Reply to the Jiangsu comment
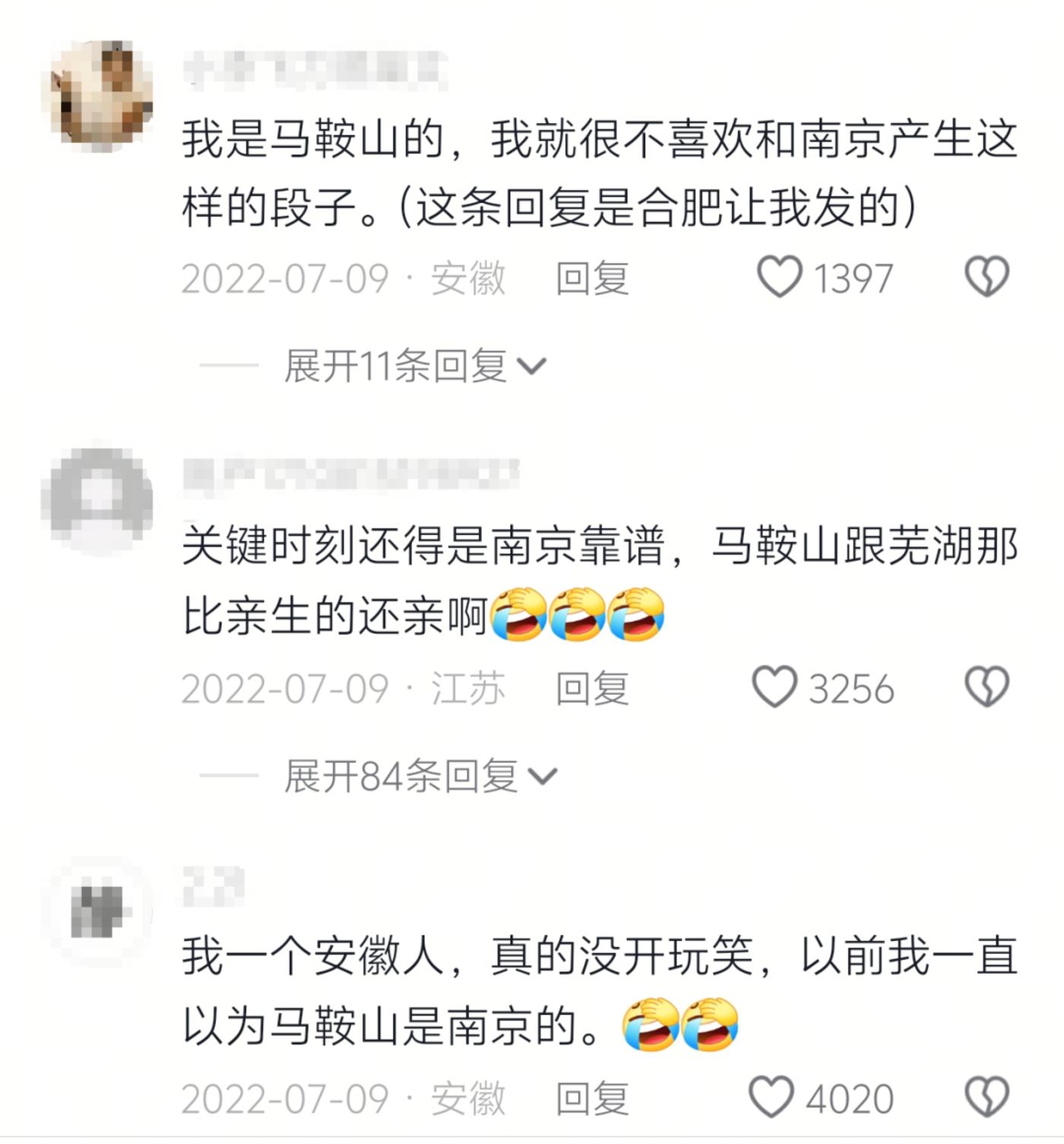 tap(592, 689)
